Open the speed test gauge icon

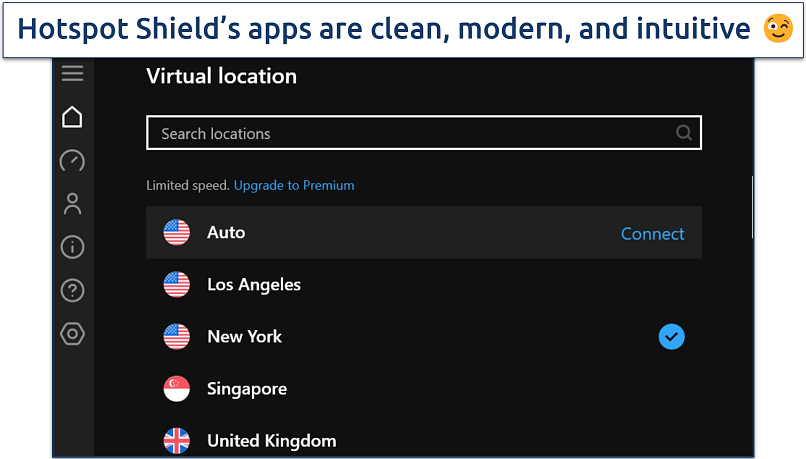72,161
